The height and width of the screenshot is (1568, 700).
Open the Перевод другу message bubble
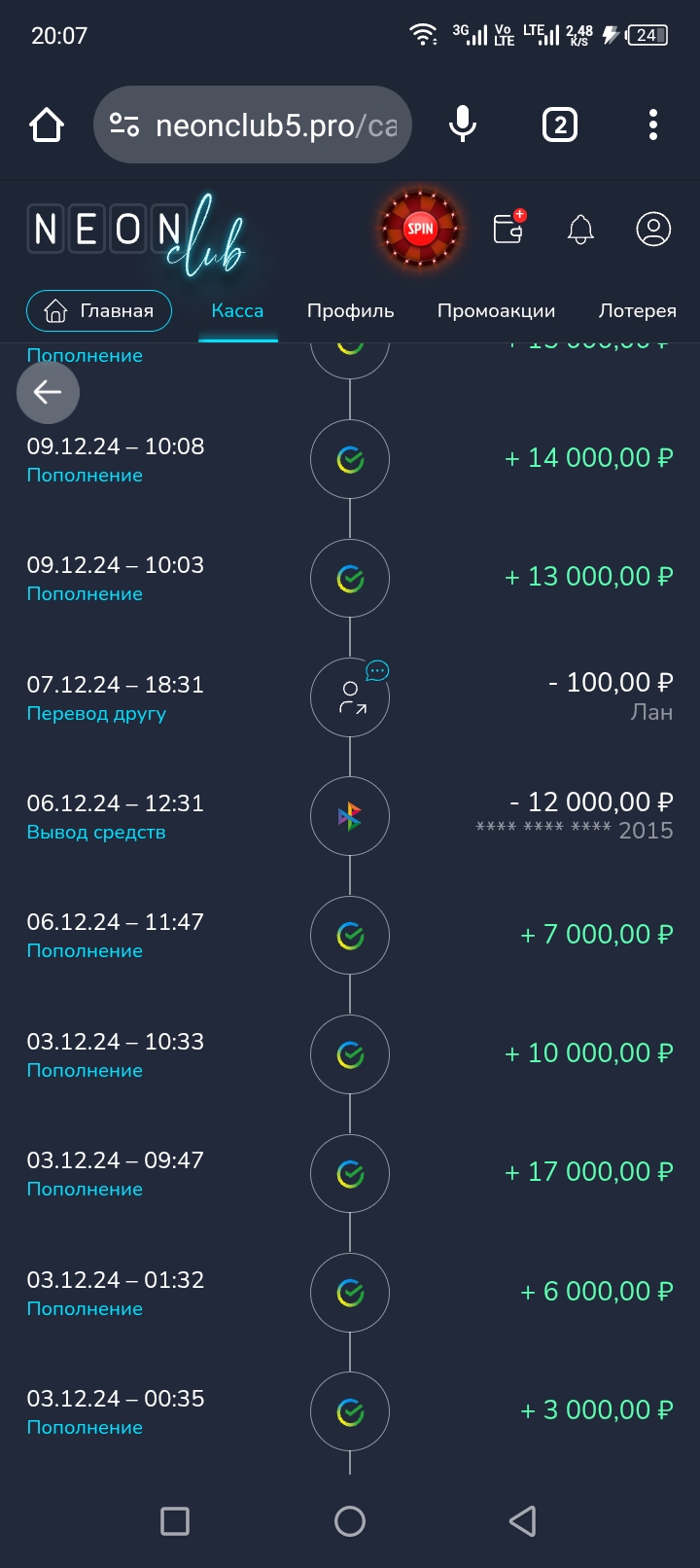[x=377, y=670]
